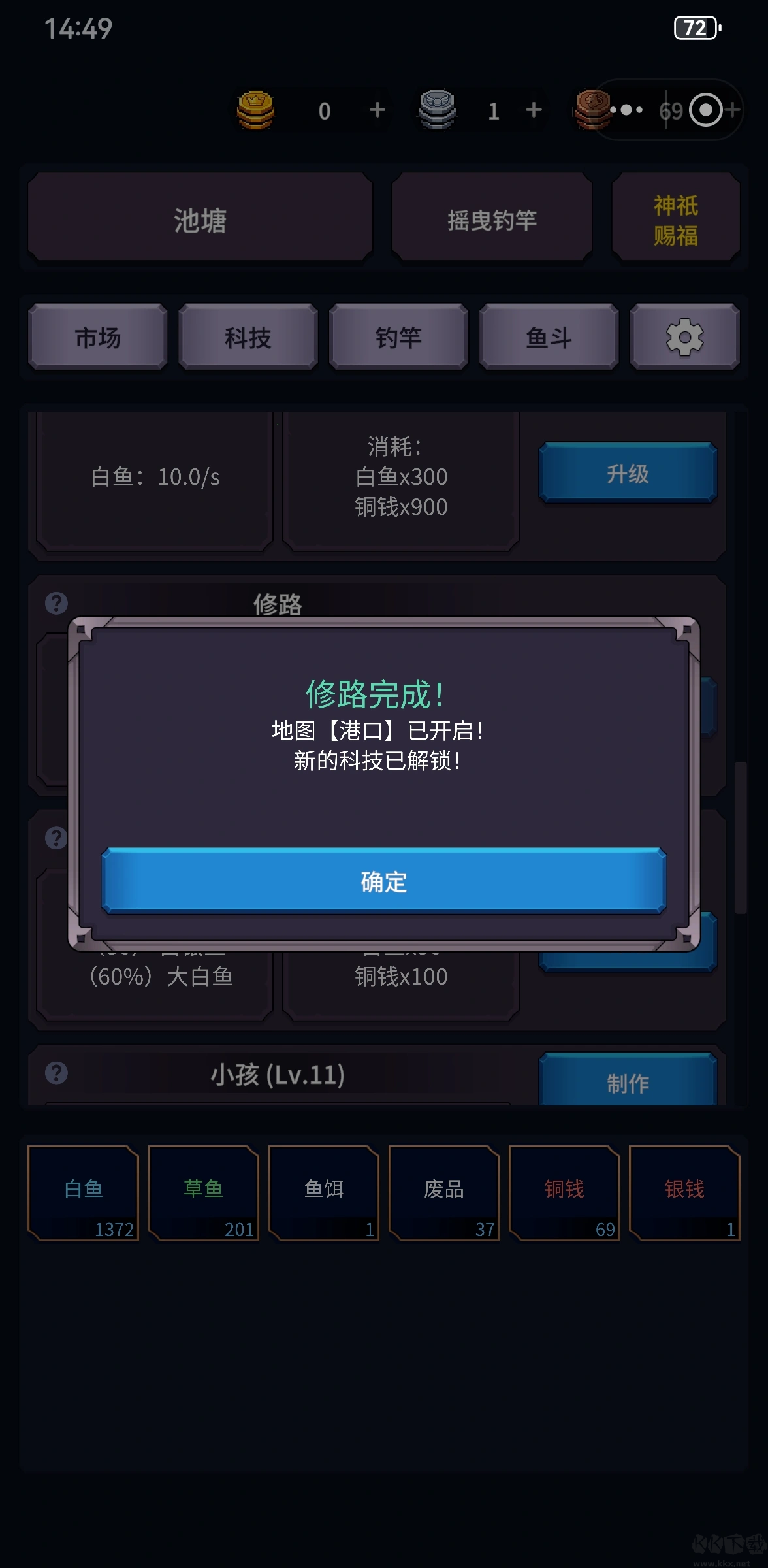Image resolution: width=768 pixels, height=1568 pixels.
Task: Switch to the 市场 tab
Action: point(97,337)
